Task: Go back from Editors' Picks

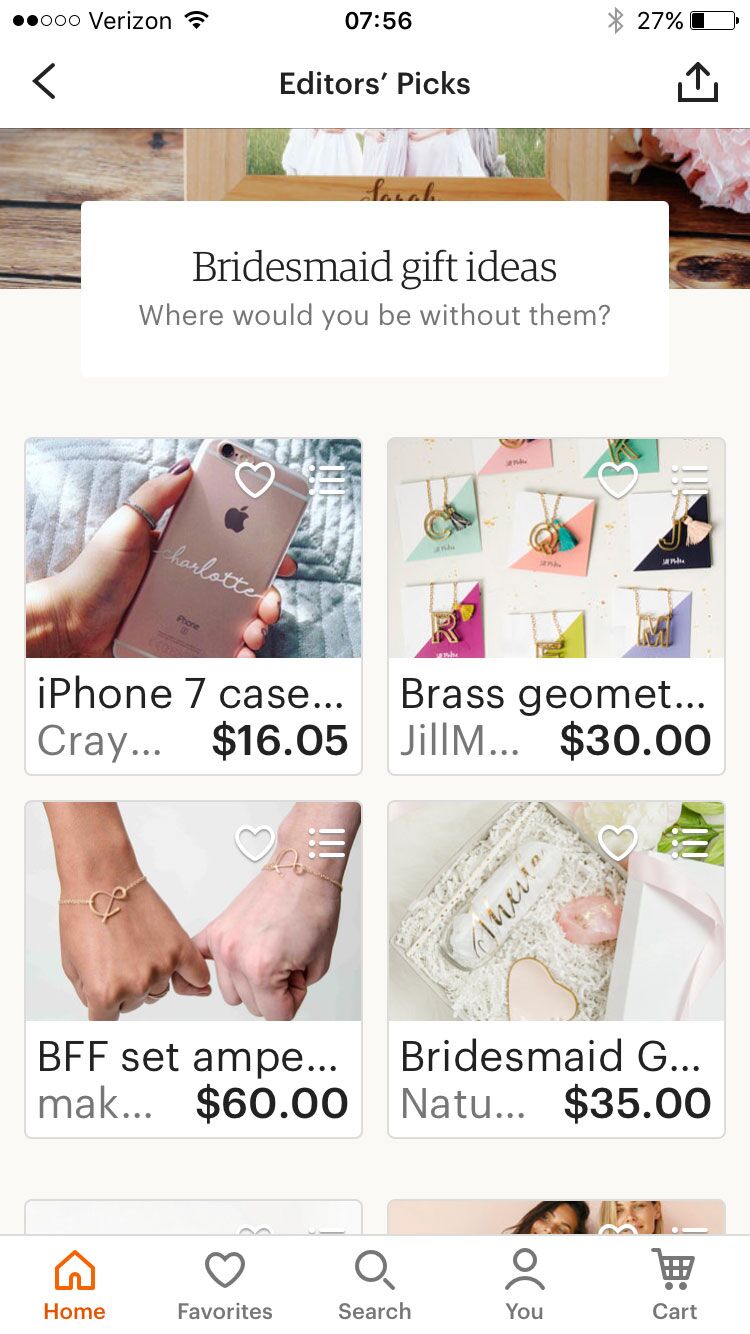Action: [44, 82]
